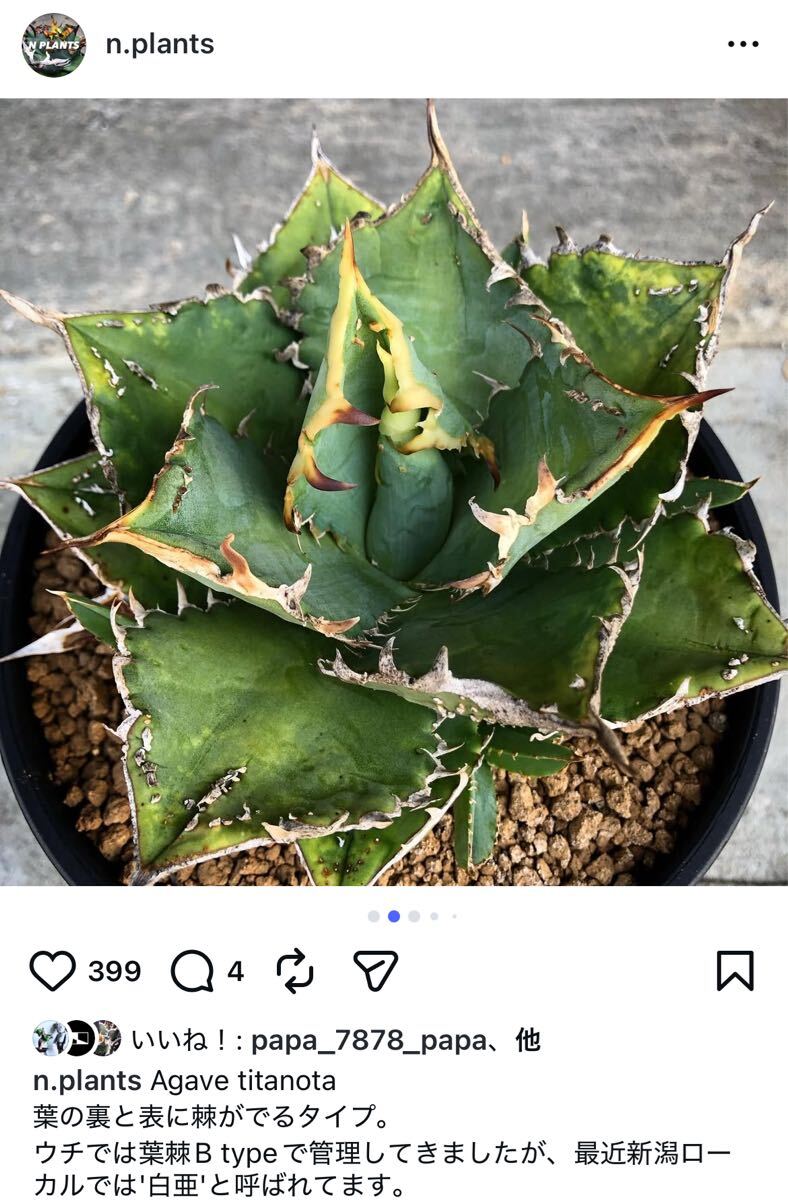This screenshot has width=788, height=1200.
Task: Save post with the bookmark icon
Action: (x=735, y=971)
